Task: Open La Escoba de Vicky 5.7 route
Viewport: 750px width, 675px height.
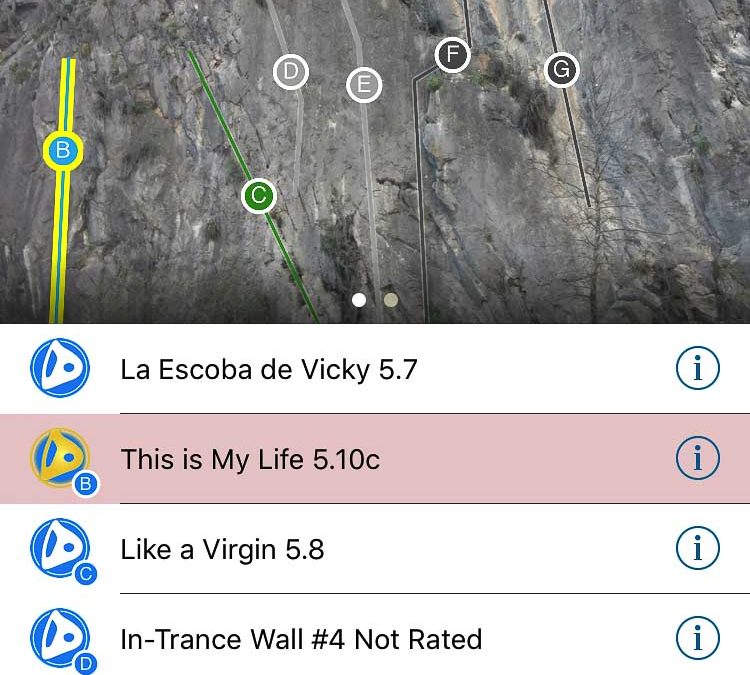Action: point(269,370)
